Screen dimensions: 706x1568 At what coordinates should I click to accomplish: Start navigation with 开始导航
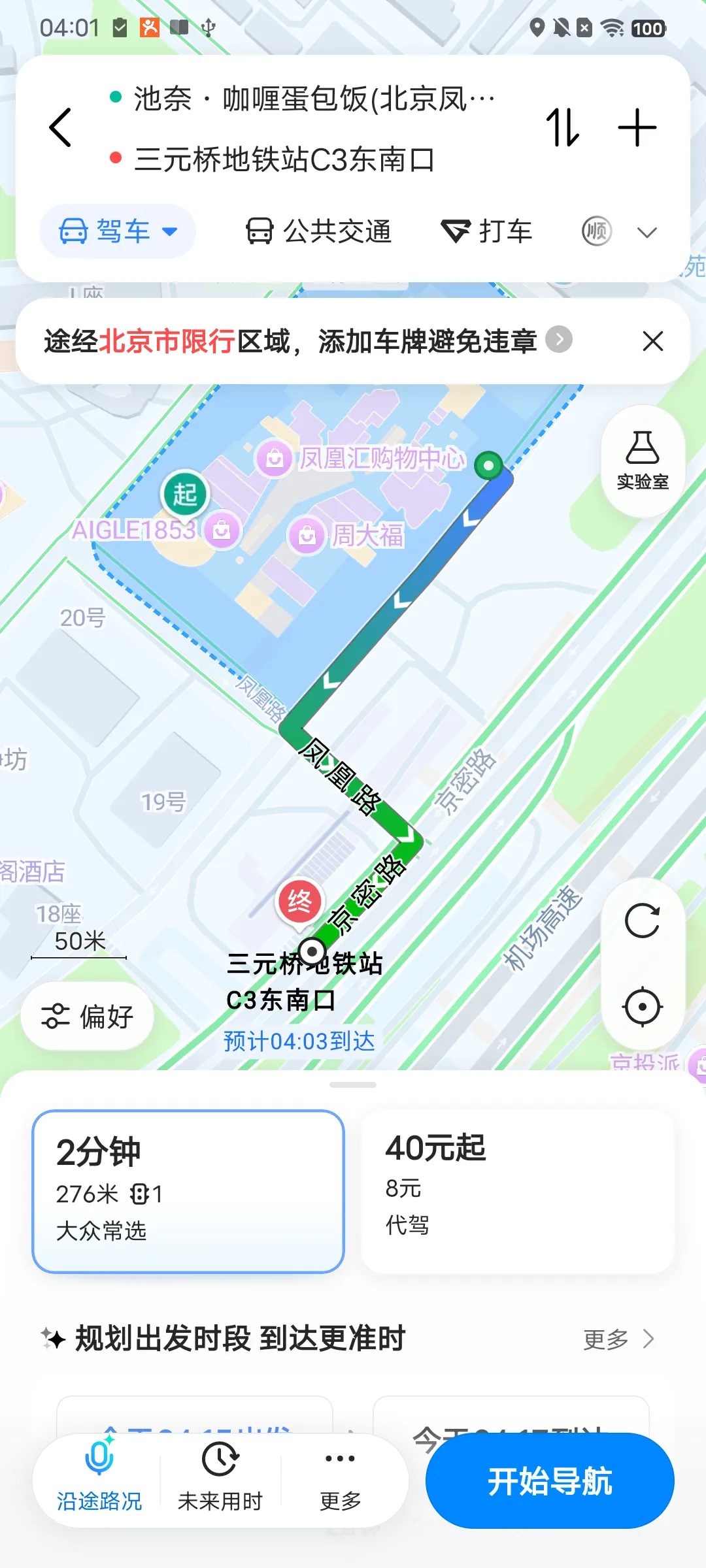coord(550,1480)
